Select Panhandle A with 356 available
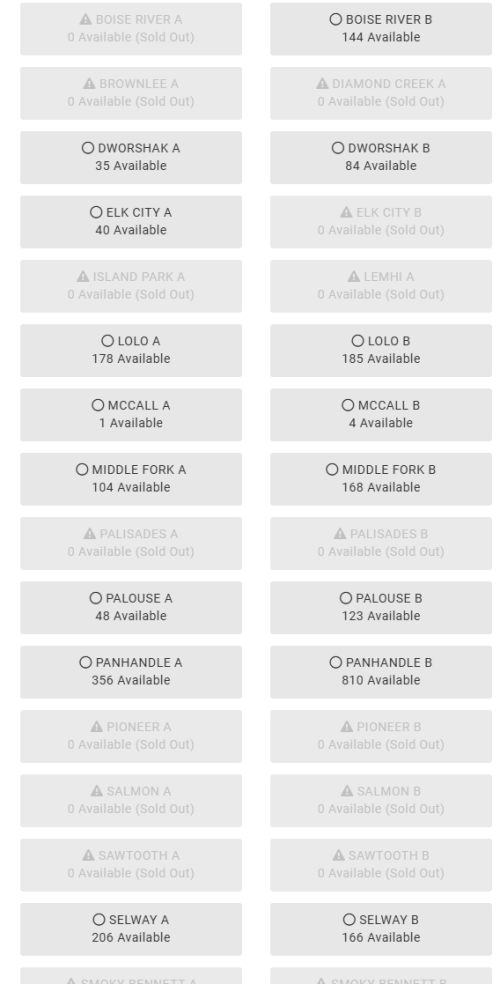The image size is (500, 984). pos(130,672)
